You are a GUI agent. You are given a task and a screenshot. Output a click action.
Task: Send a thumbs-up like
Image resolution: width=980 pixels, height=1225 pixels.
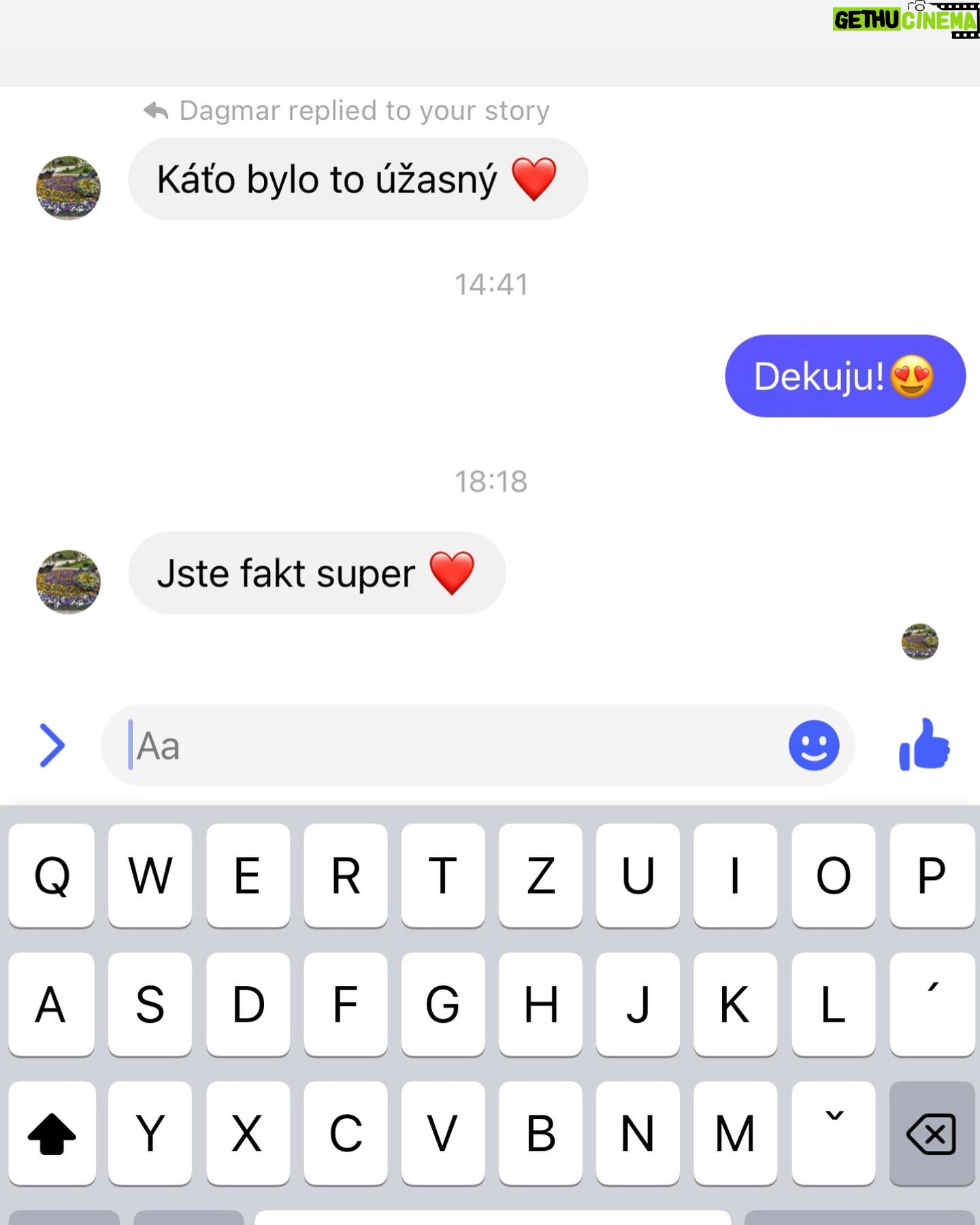(924, 745)
